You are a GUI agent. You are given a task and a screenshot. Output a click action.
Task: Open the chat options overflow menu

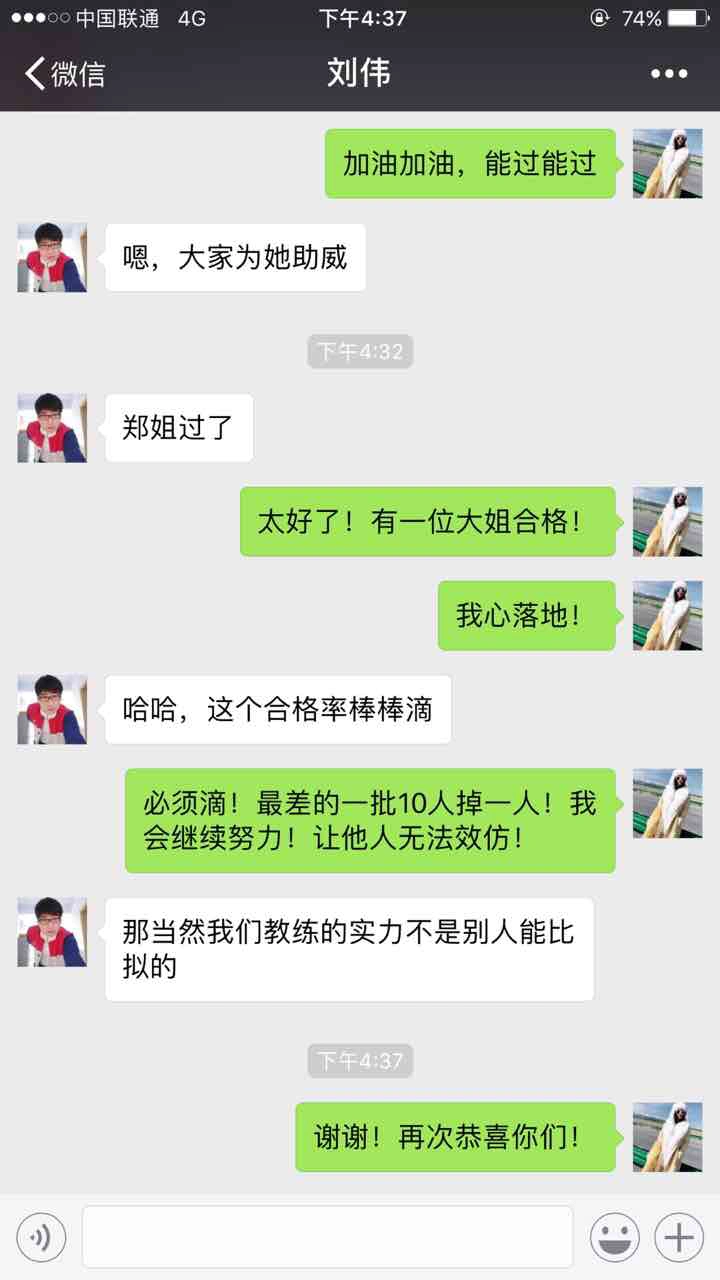click(x=668, y=74)
